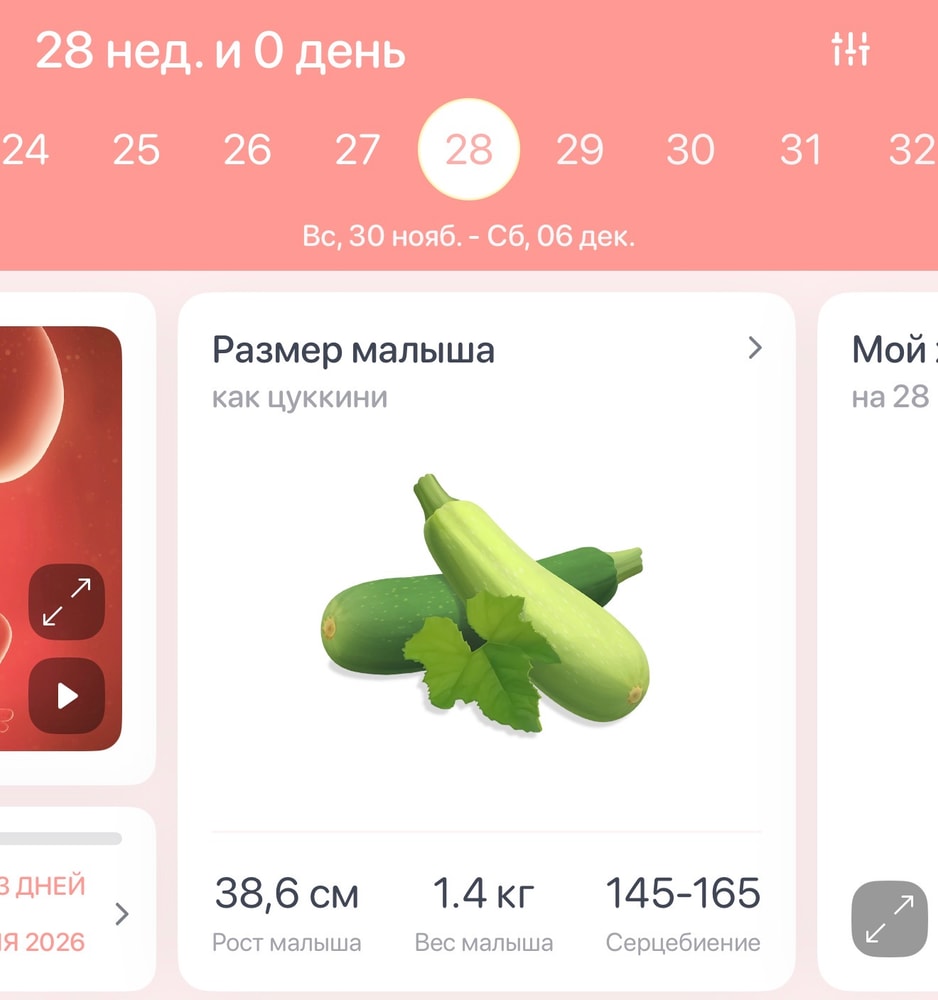Viewport: 938px width, 1000px height.
Task: Select week 25
Action: pos(136,150)
